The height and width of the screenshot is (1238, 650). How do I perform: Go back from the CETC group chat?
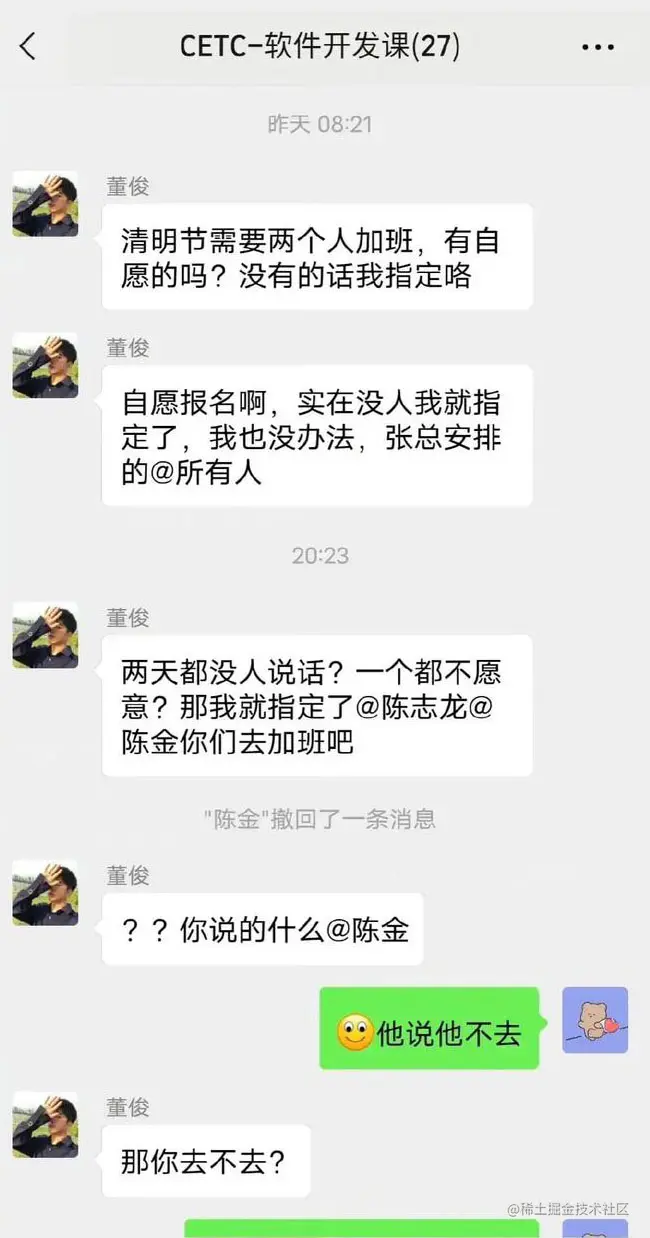28,45
